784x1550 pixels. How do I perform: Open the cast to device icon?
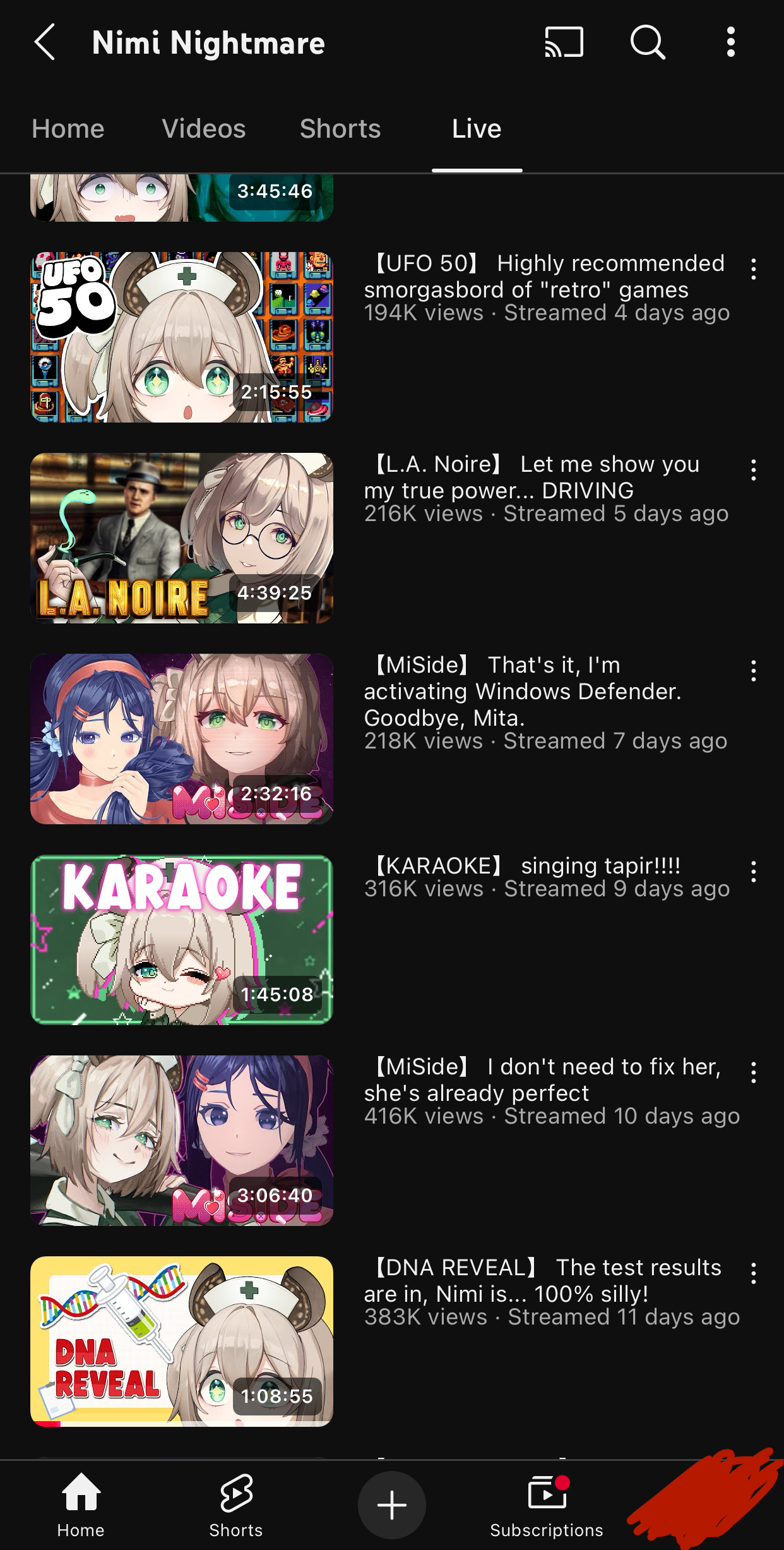(564, 42)
